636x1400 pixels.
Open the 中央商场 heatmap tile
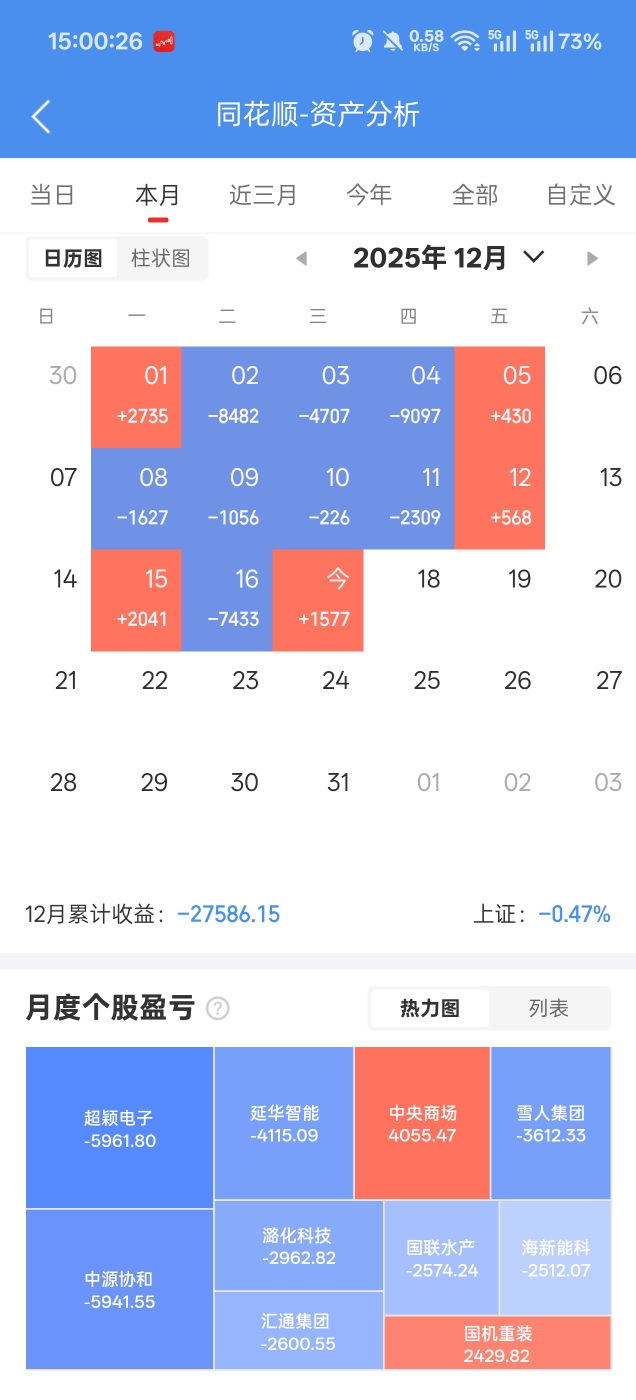pyautogui.click(x=422, y=1122)
